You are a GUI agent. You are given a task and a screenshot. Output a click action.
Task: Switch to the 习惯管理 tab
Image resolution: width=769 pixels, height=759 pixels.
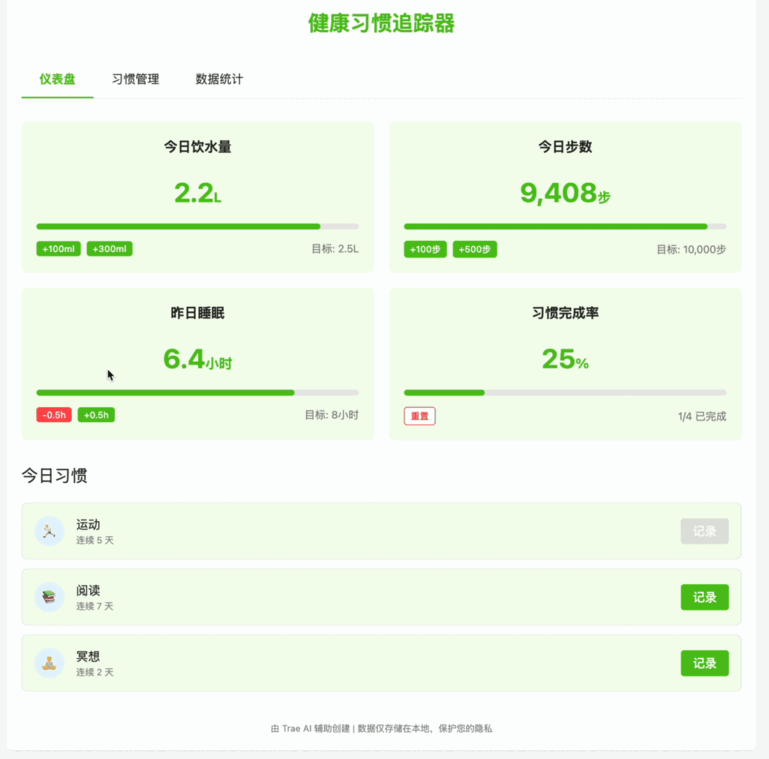tap(135, 79)
